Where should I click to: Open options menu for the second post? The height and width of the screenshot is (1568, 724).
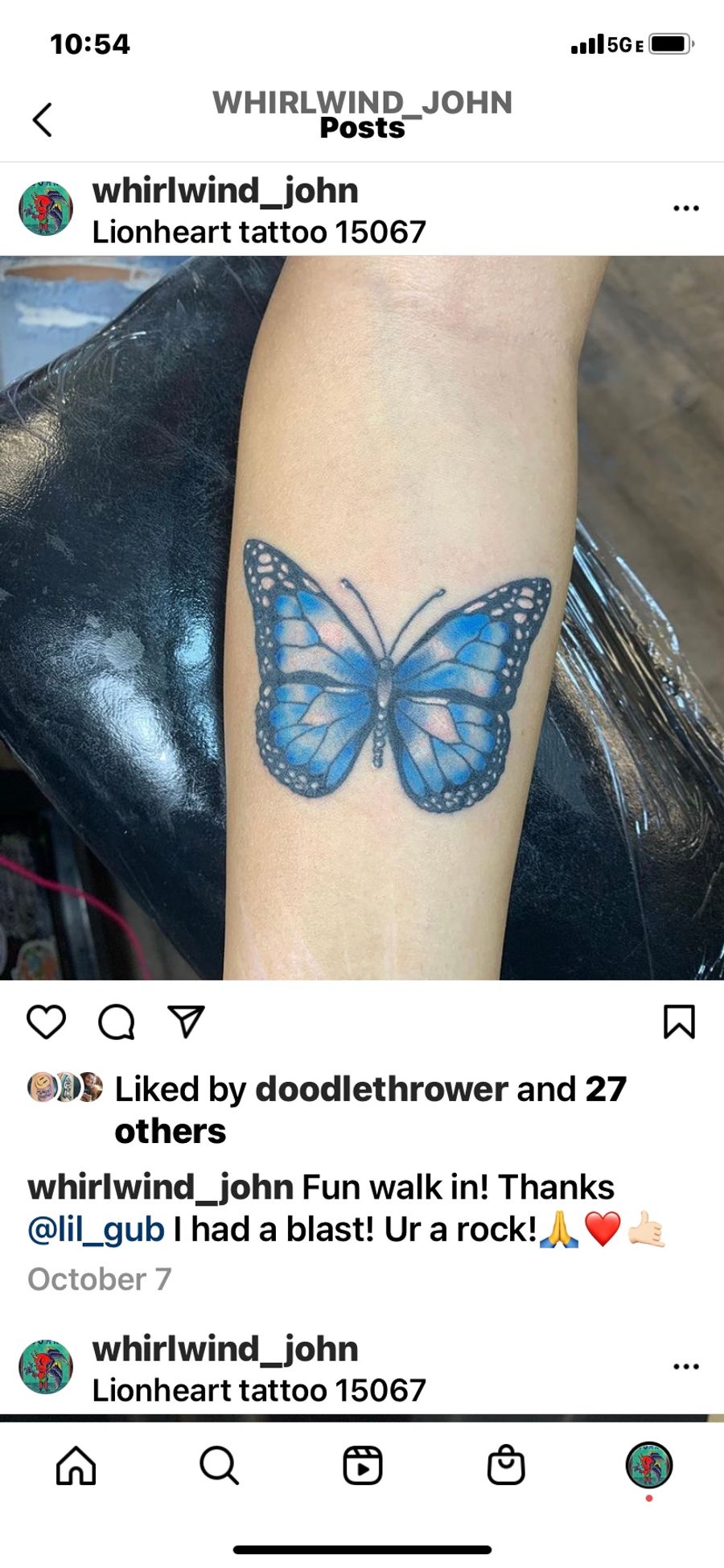[x=685, y=1367]
